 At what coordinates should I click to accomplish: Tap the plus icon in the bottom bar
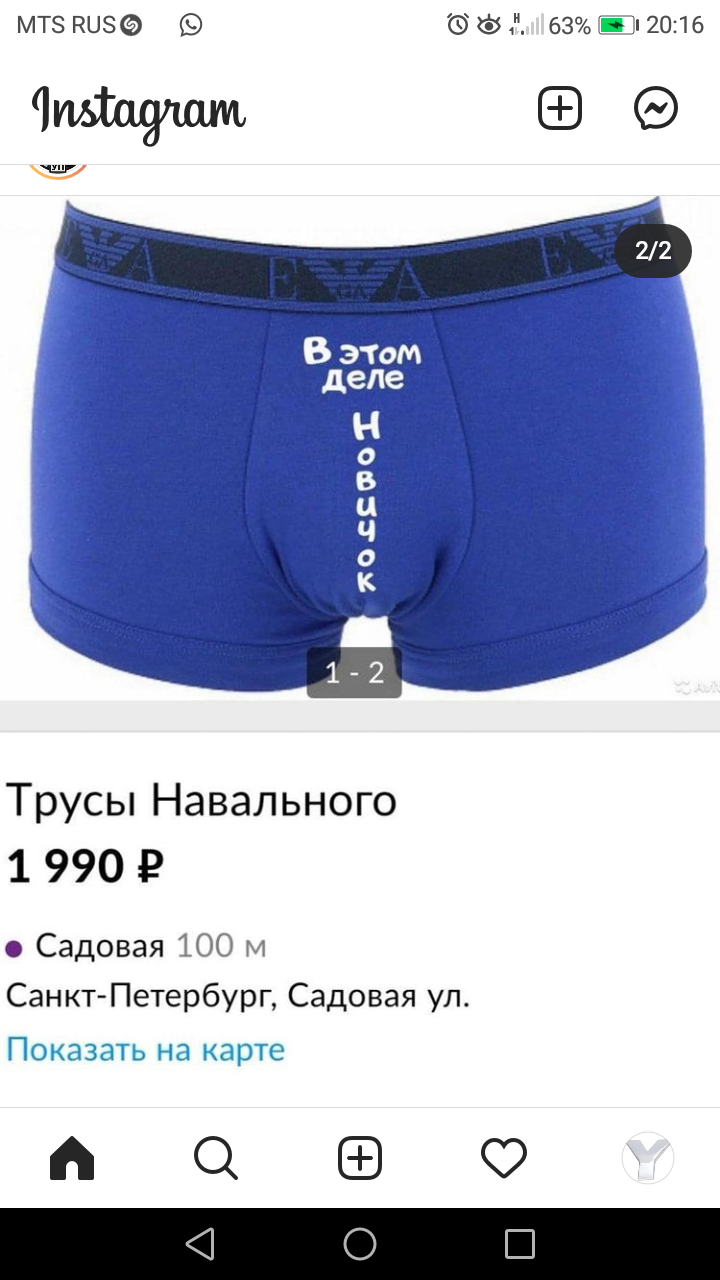[x=360, y=1159]
